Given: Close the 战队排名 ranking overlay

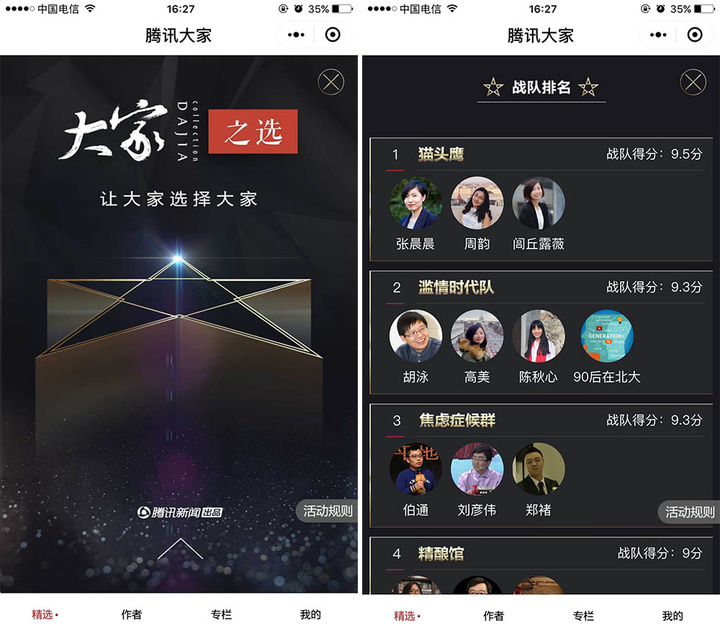Looking at the screenshot, I should (x=693, y=82).
